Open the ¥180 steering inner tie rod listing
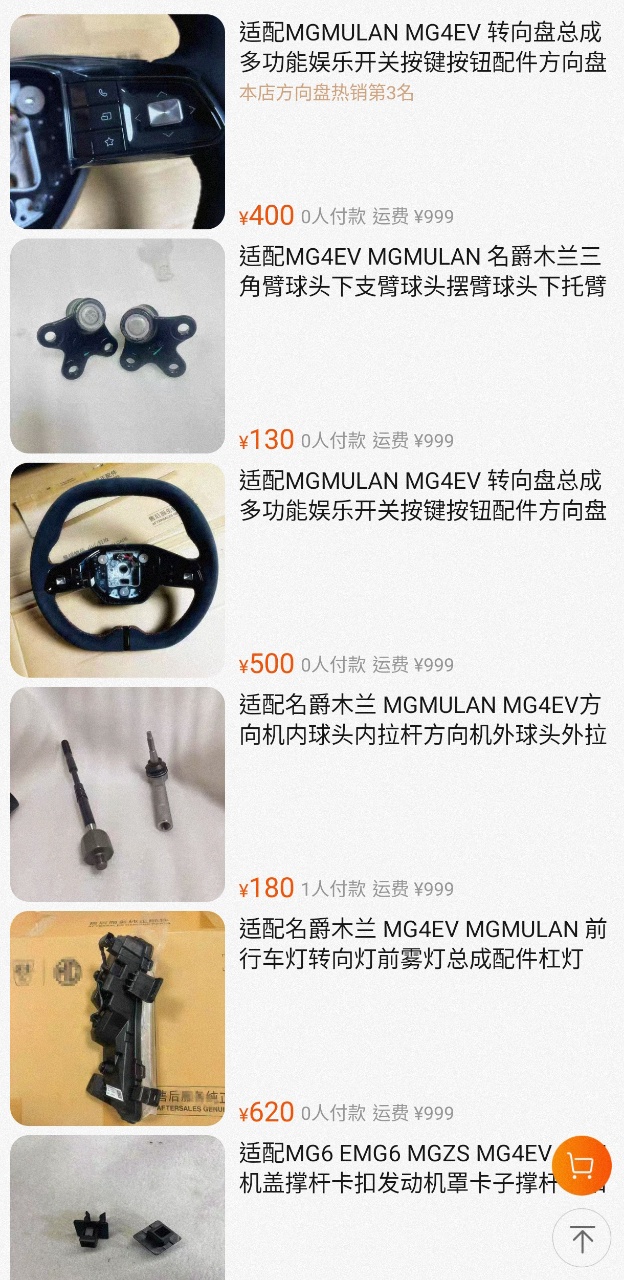This screenshot has height=1280, width=624. (422, 719)
